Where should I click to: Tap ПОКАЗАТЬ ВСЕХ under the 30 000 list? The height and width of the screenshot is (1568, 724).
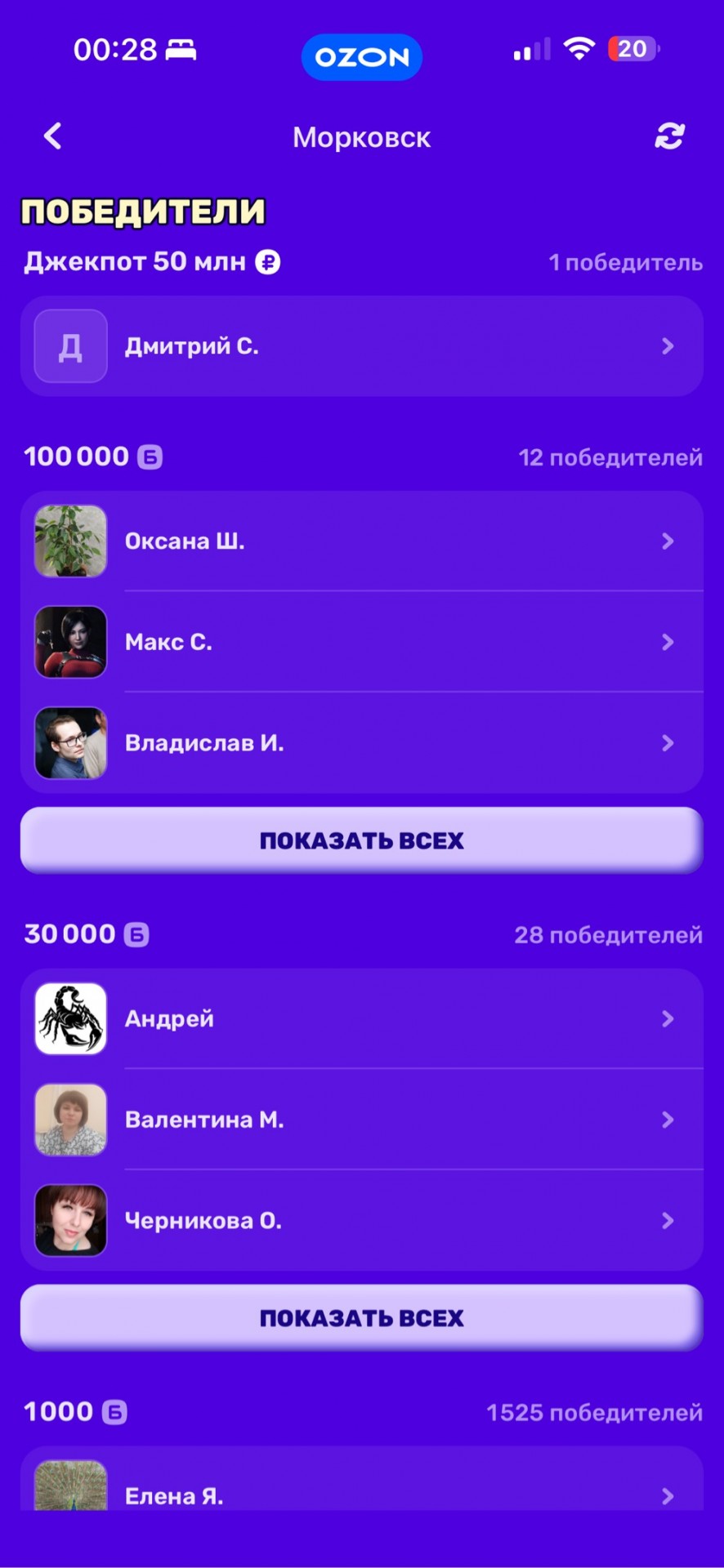(362, 1317)
